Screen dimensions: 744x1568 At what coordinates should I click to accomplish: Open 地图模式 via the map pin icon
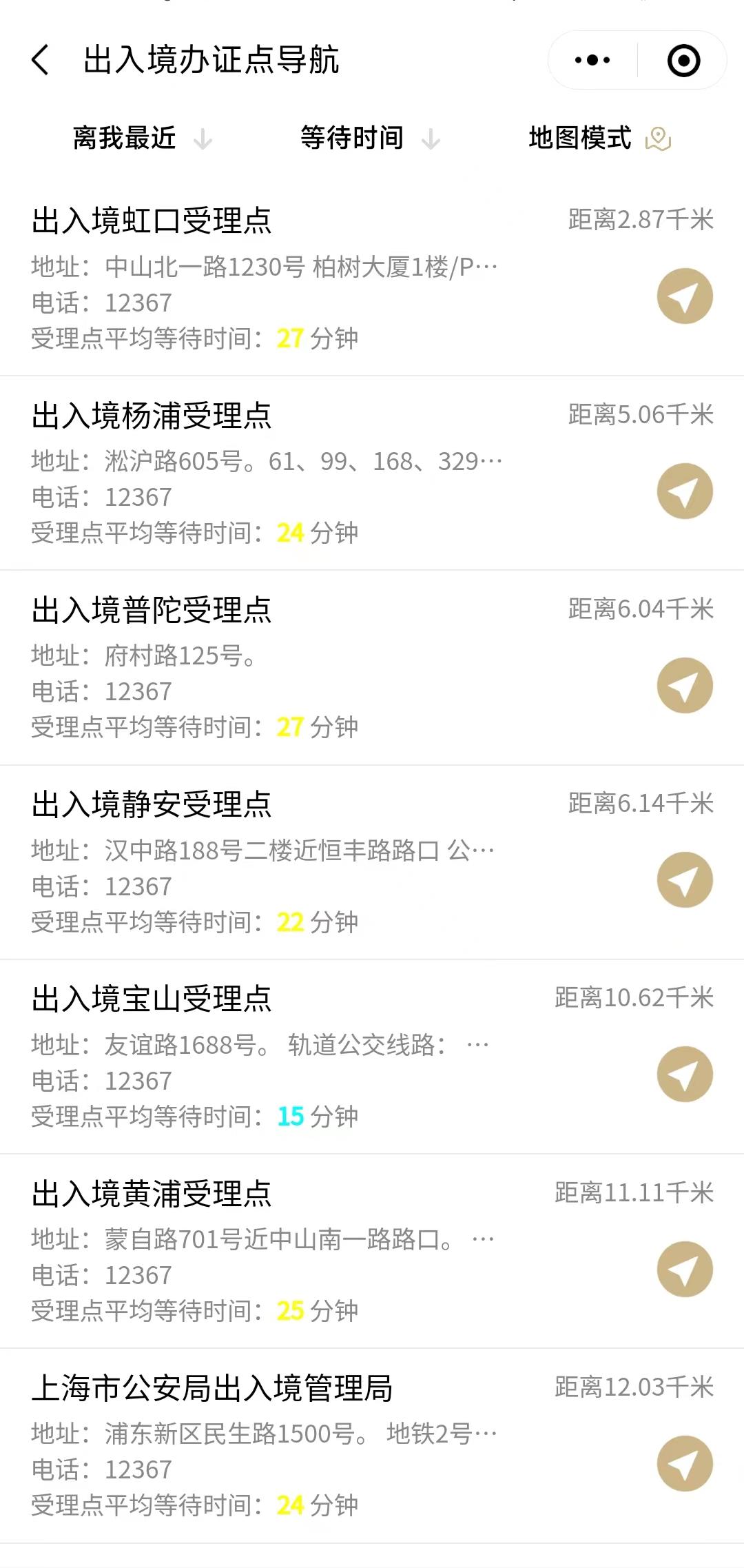pyautogui.click(x=659, y=138)
